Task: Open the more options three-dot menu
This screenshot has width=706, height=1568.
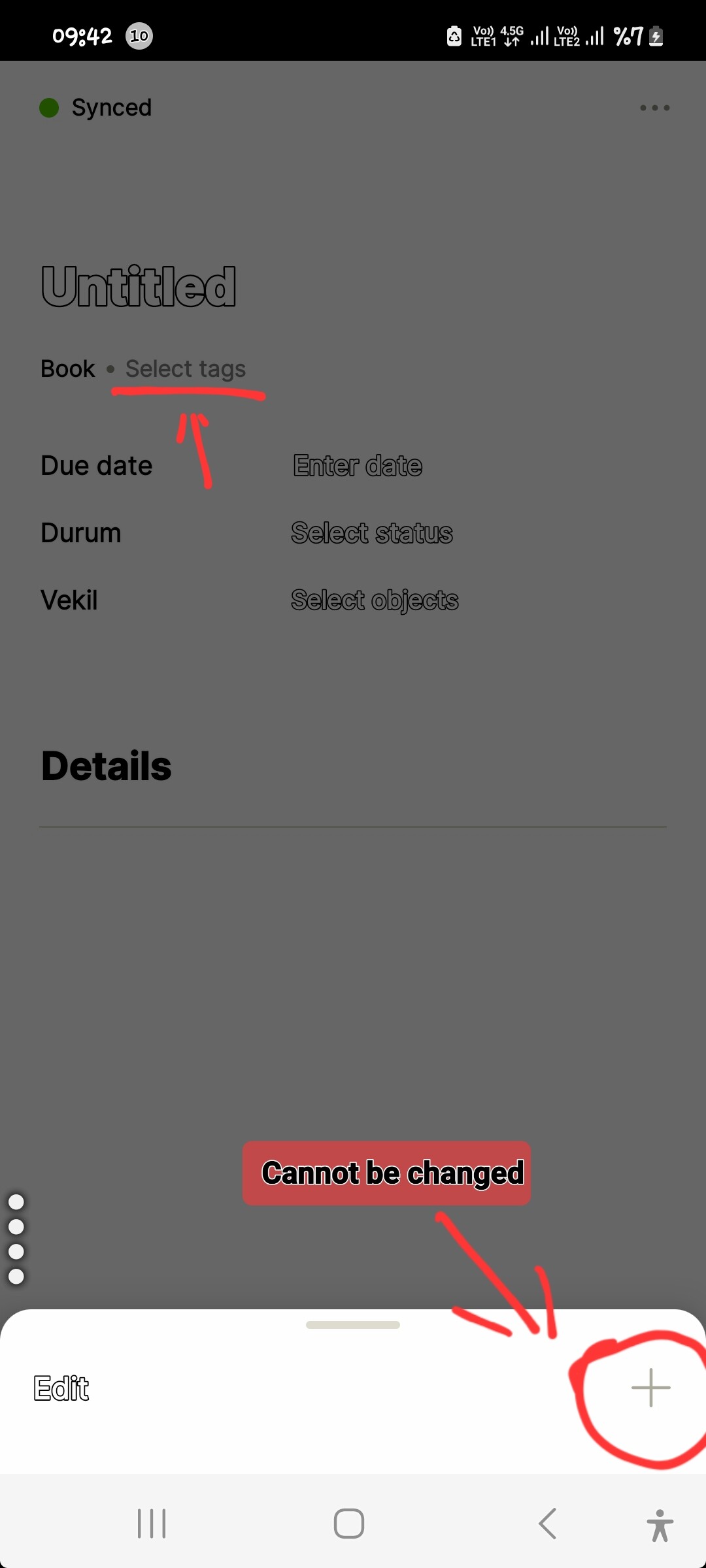Action: click(x=654, y=107)
